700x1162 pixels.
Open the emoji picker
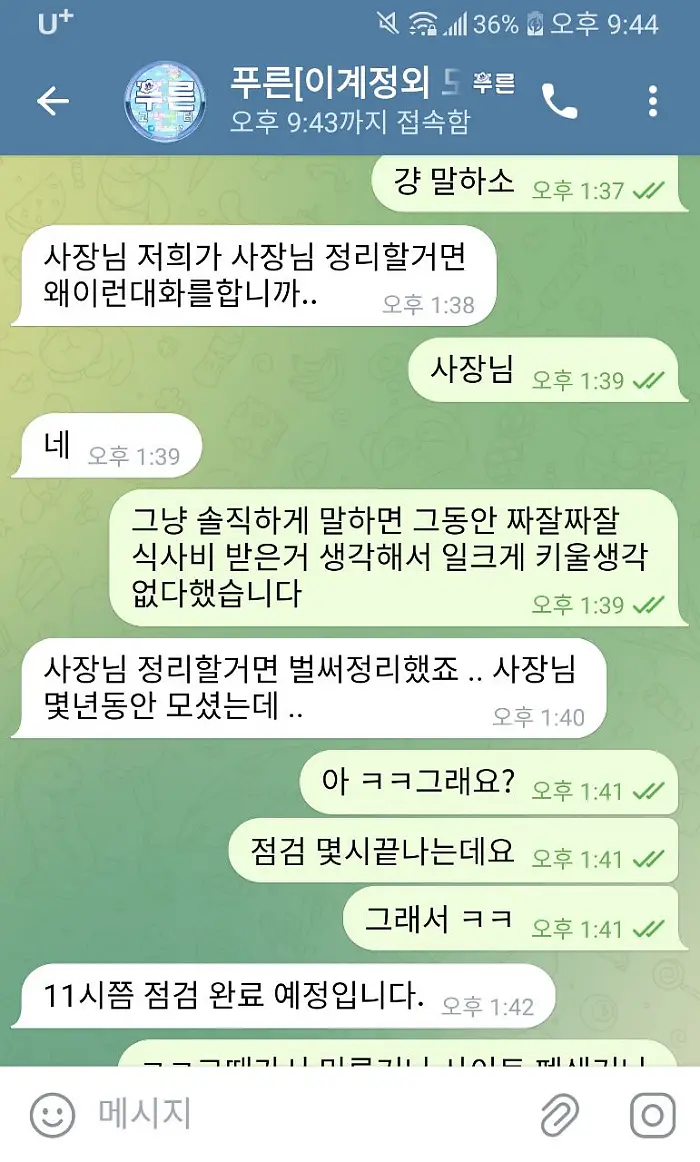(x=53, y=1114)
